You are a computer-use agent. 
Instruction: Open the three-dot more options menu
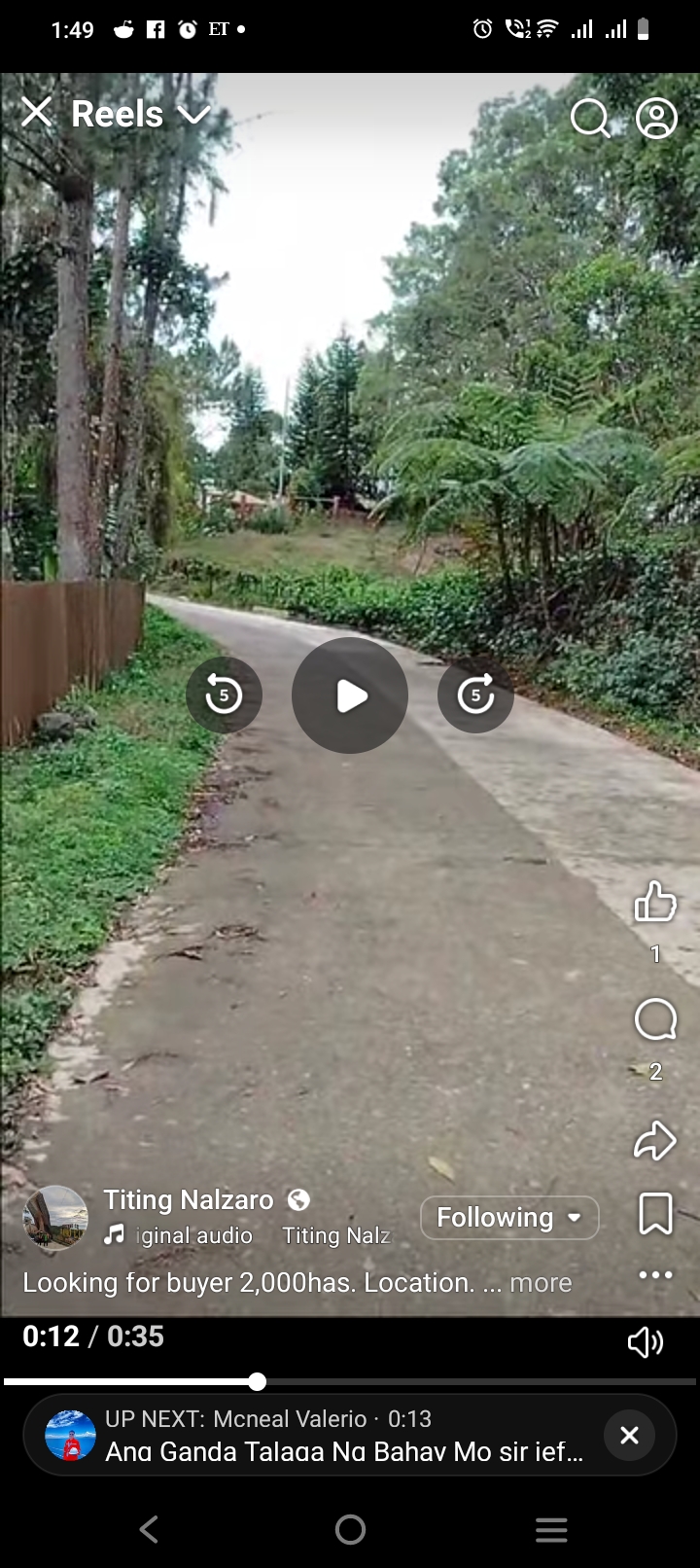pos(655,1274)
